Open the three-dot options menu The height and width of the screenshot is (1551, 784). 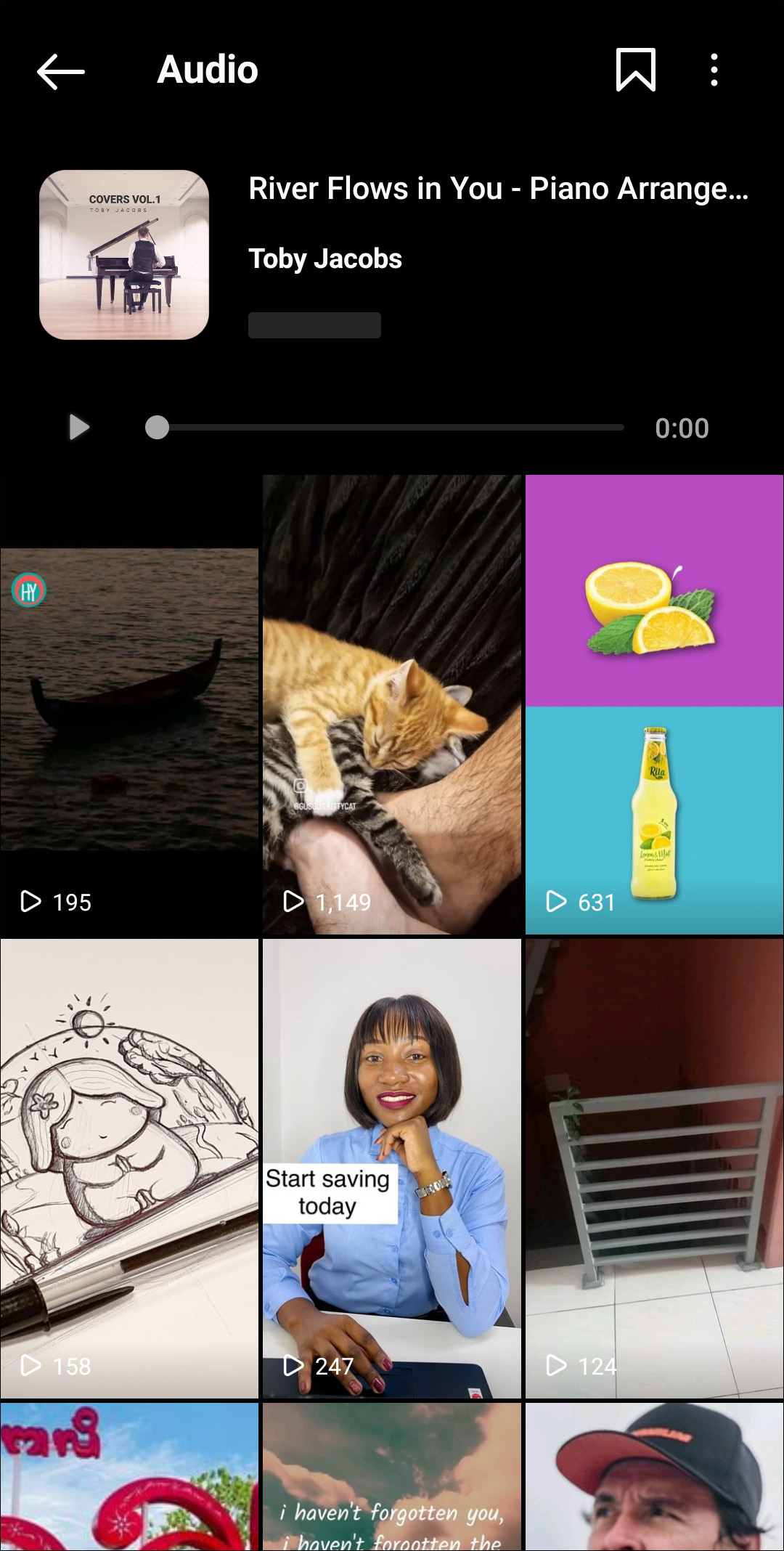tap(713, 70)
